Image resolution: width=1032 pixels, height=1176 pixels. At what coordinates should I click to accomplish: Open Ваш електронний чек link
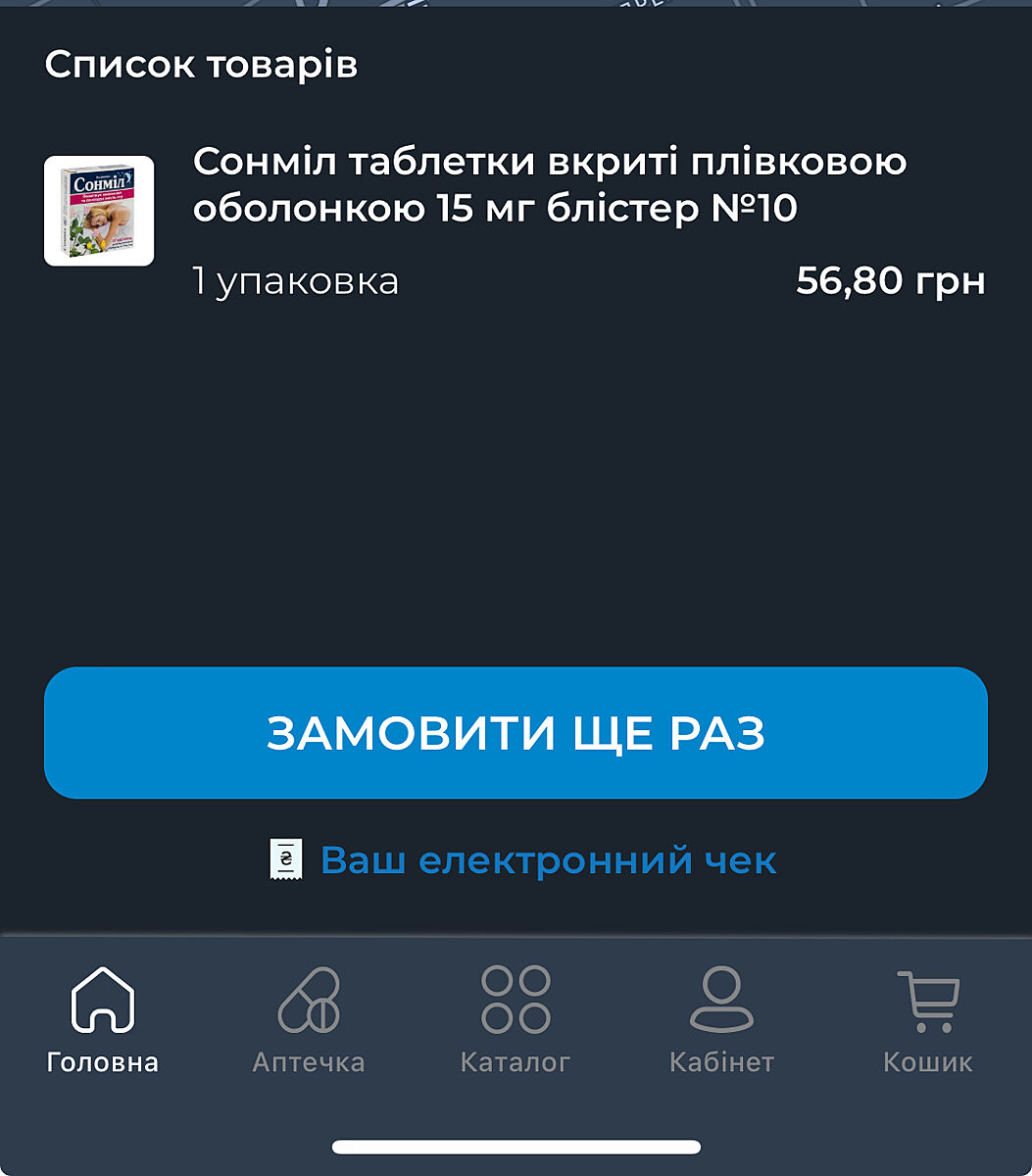[x=547, y=860]
